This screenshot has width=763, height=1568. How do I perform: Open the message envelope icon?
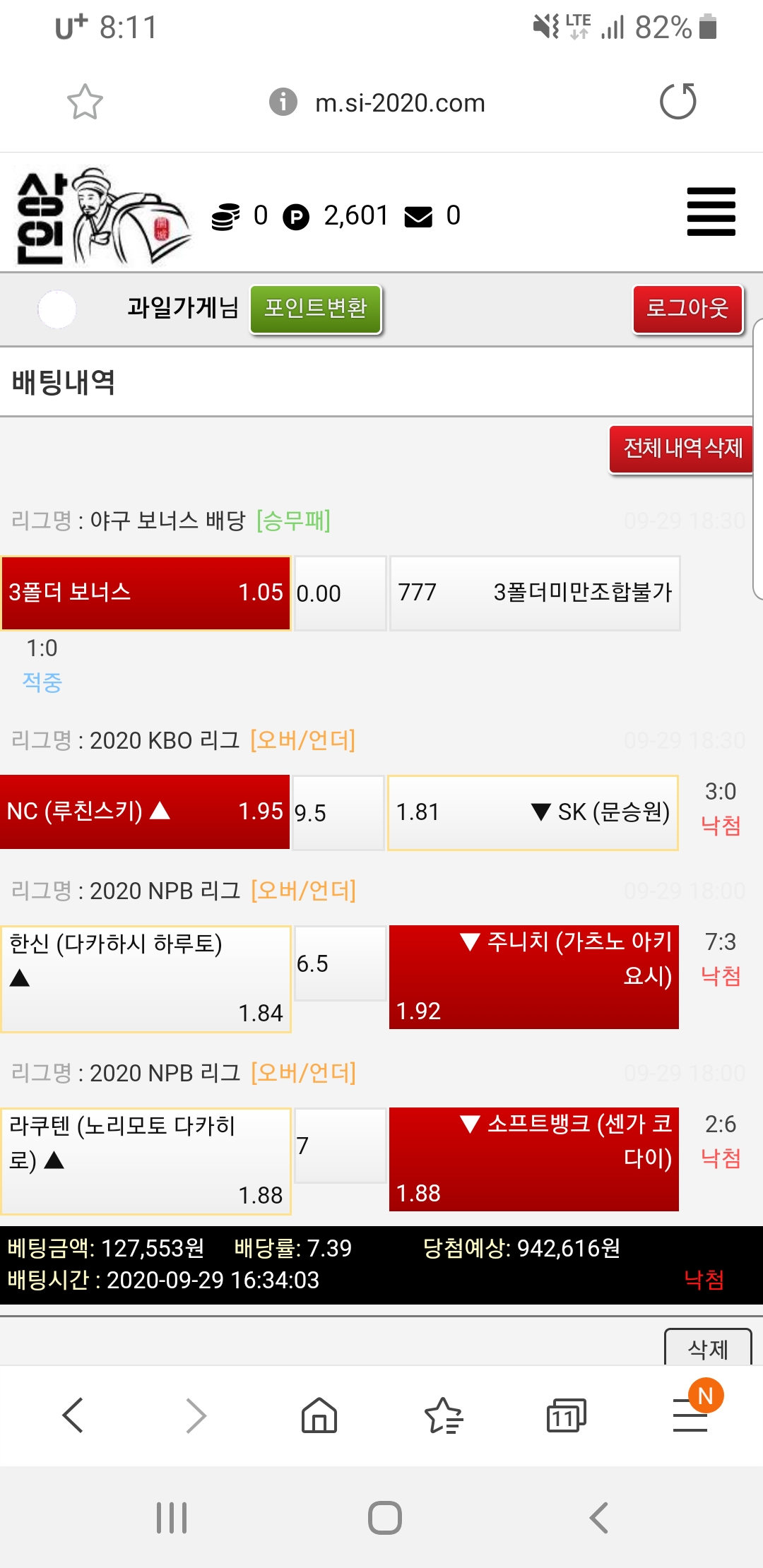pos(418,217)
